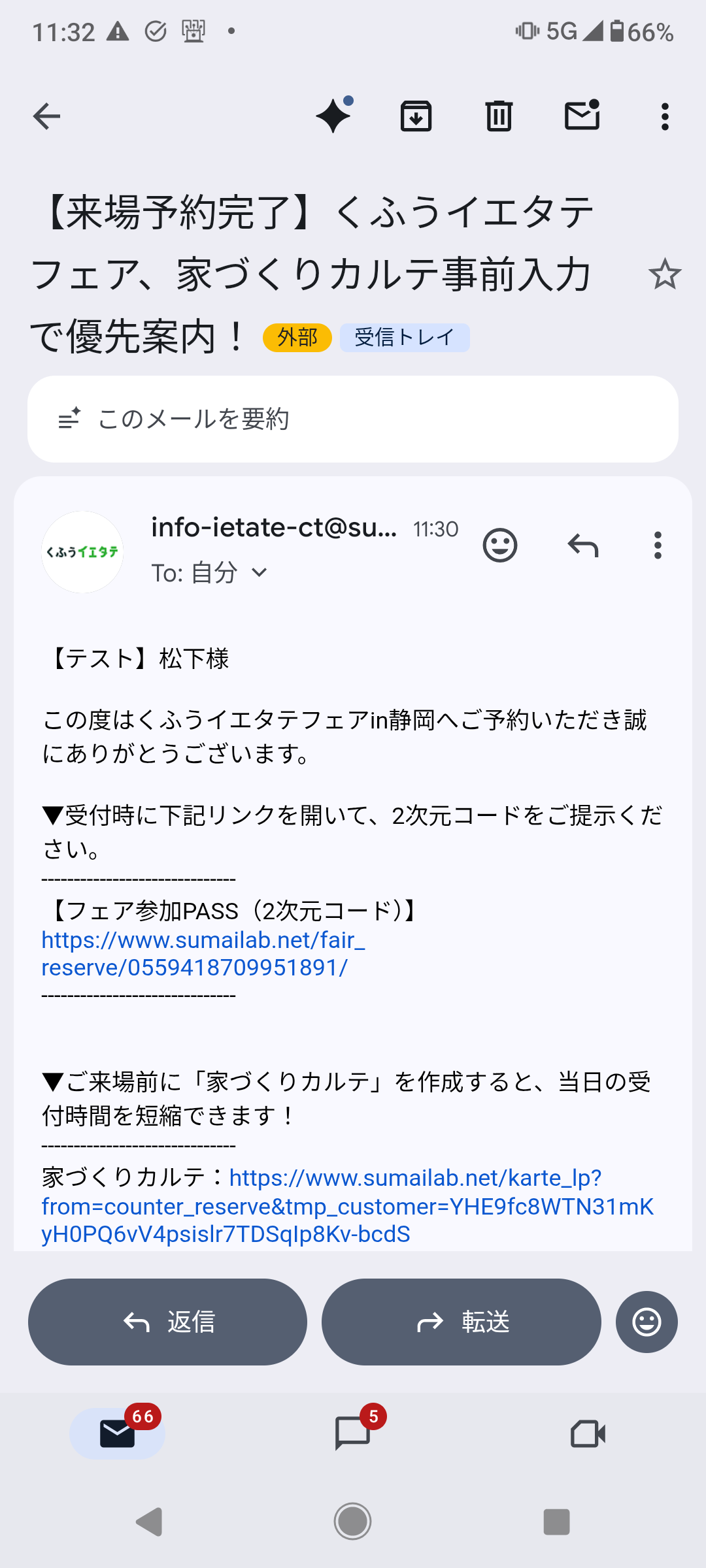Open the Meet video tab
This screenshot has height=1568, width=706.
point(587,1432)
